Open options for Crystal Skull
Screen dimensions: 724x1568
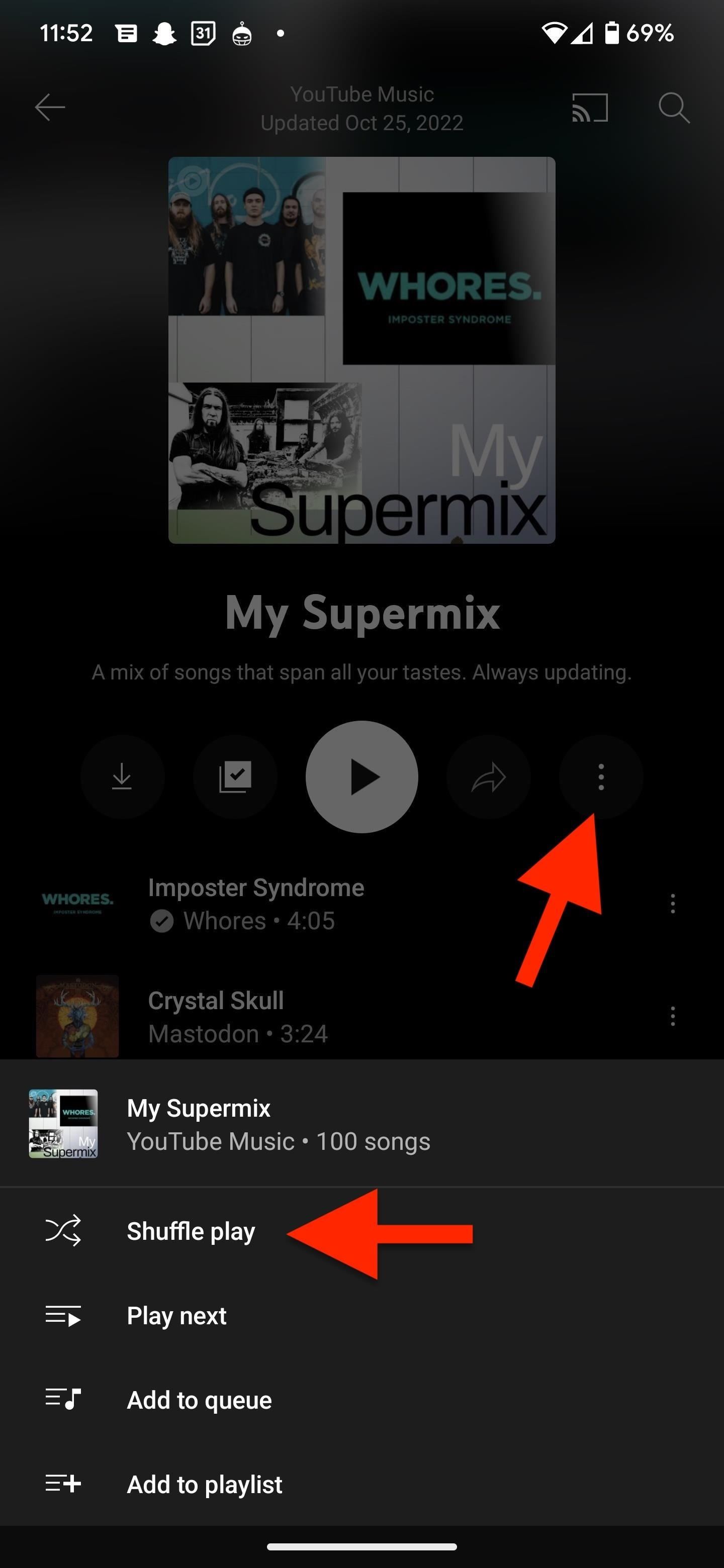coord(672,1016)
